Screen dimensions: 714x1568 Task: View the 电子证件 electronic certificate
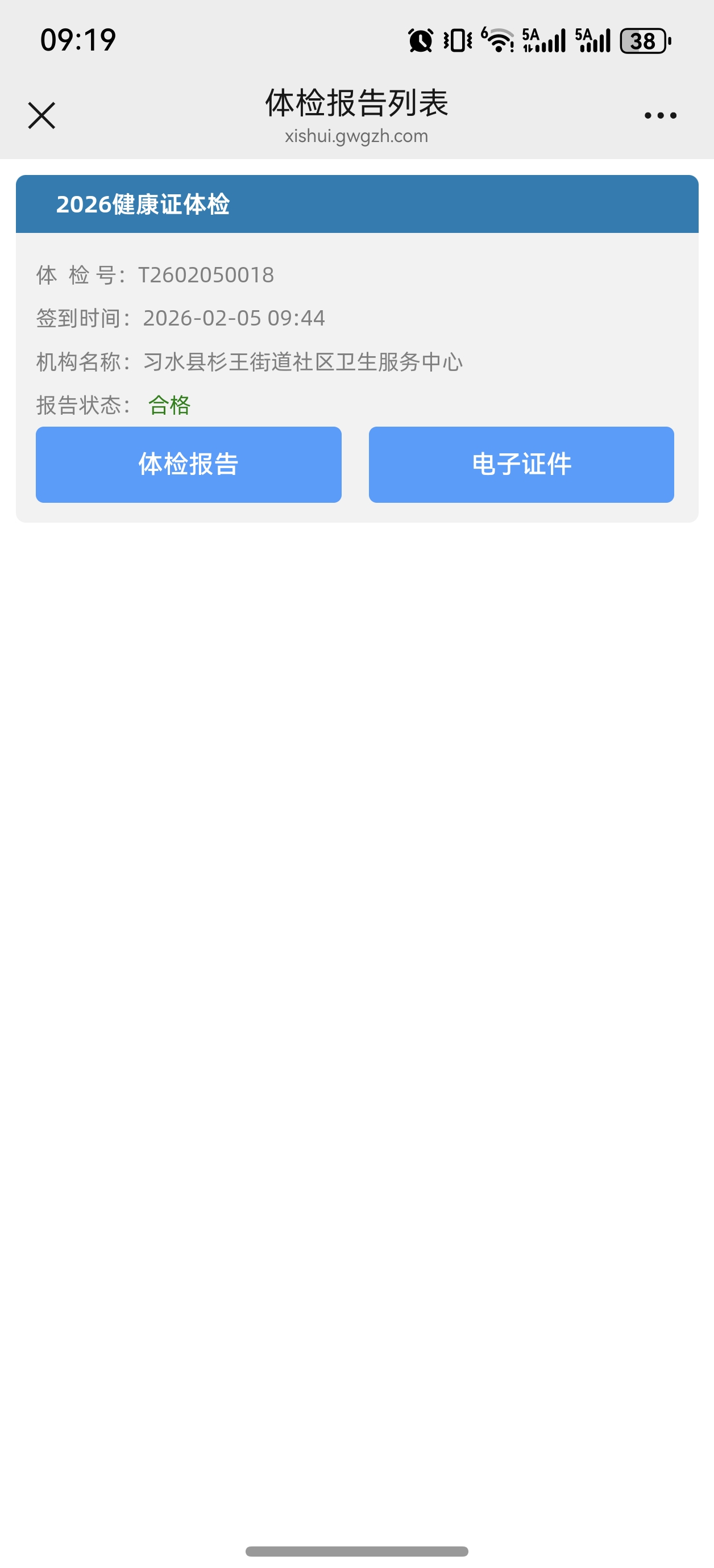(x=521, y=465)
